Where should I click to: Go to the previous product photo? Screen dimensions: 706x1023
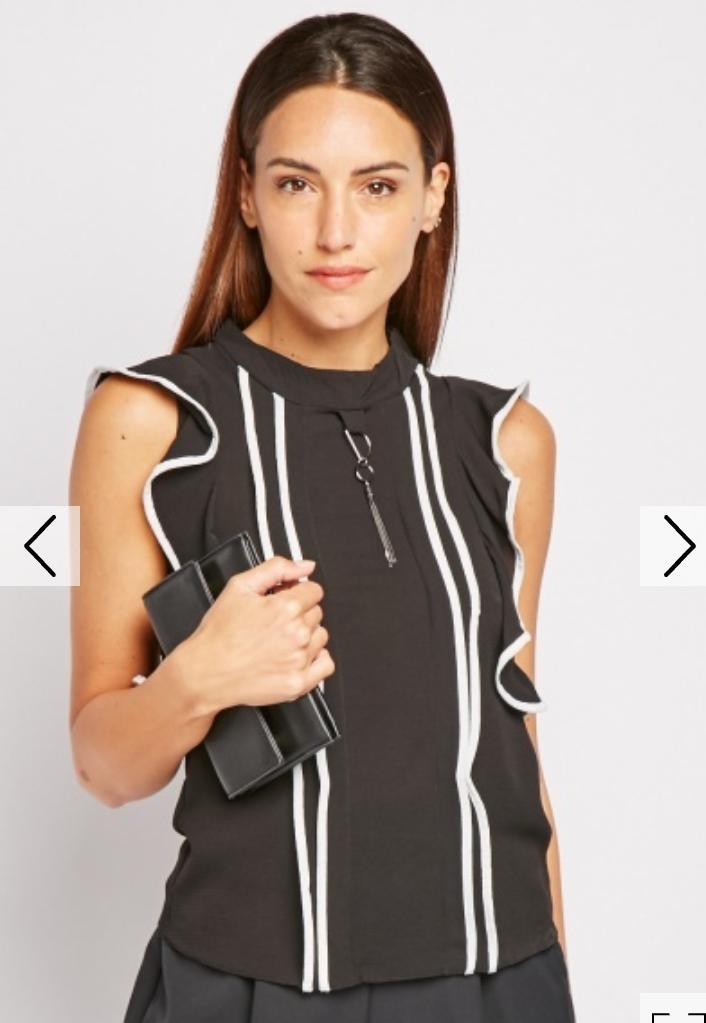click(40, 546)
